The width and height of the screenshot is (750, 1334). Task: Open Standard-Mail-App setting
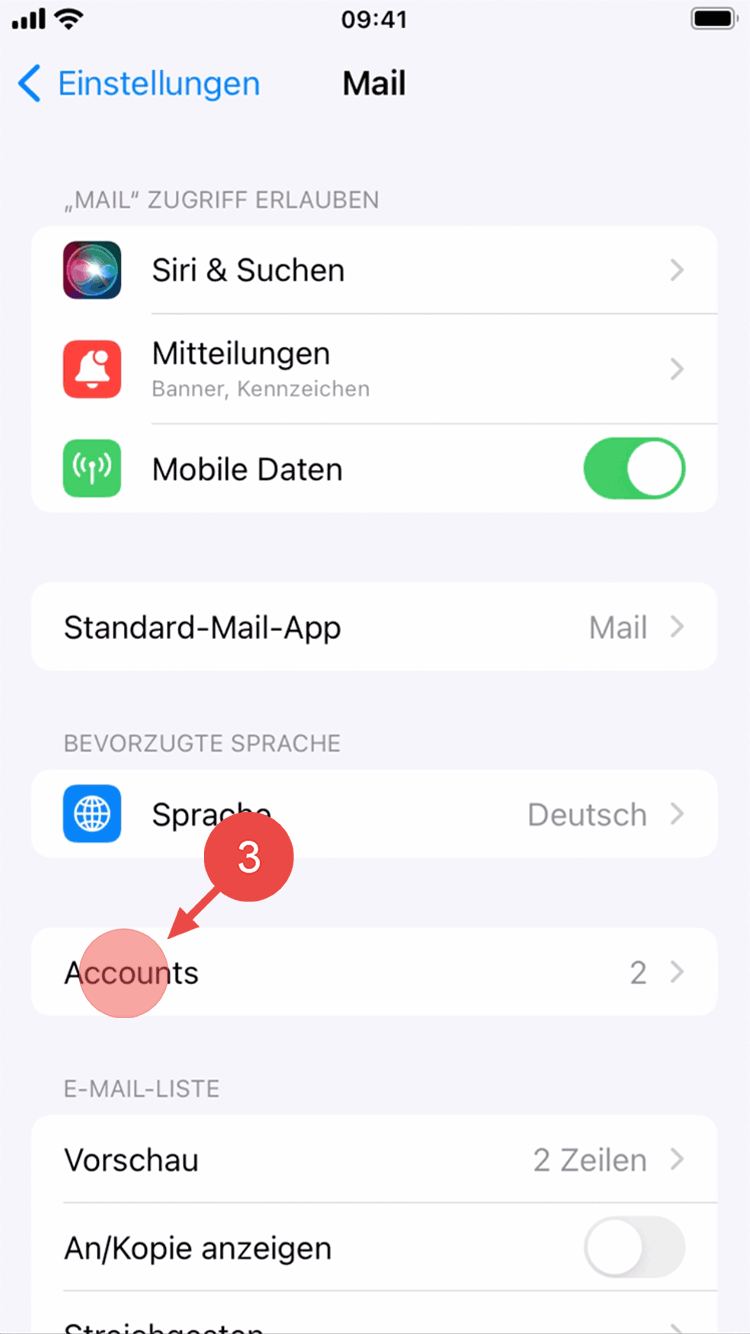[x=374, y=627]
